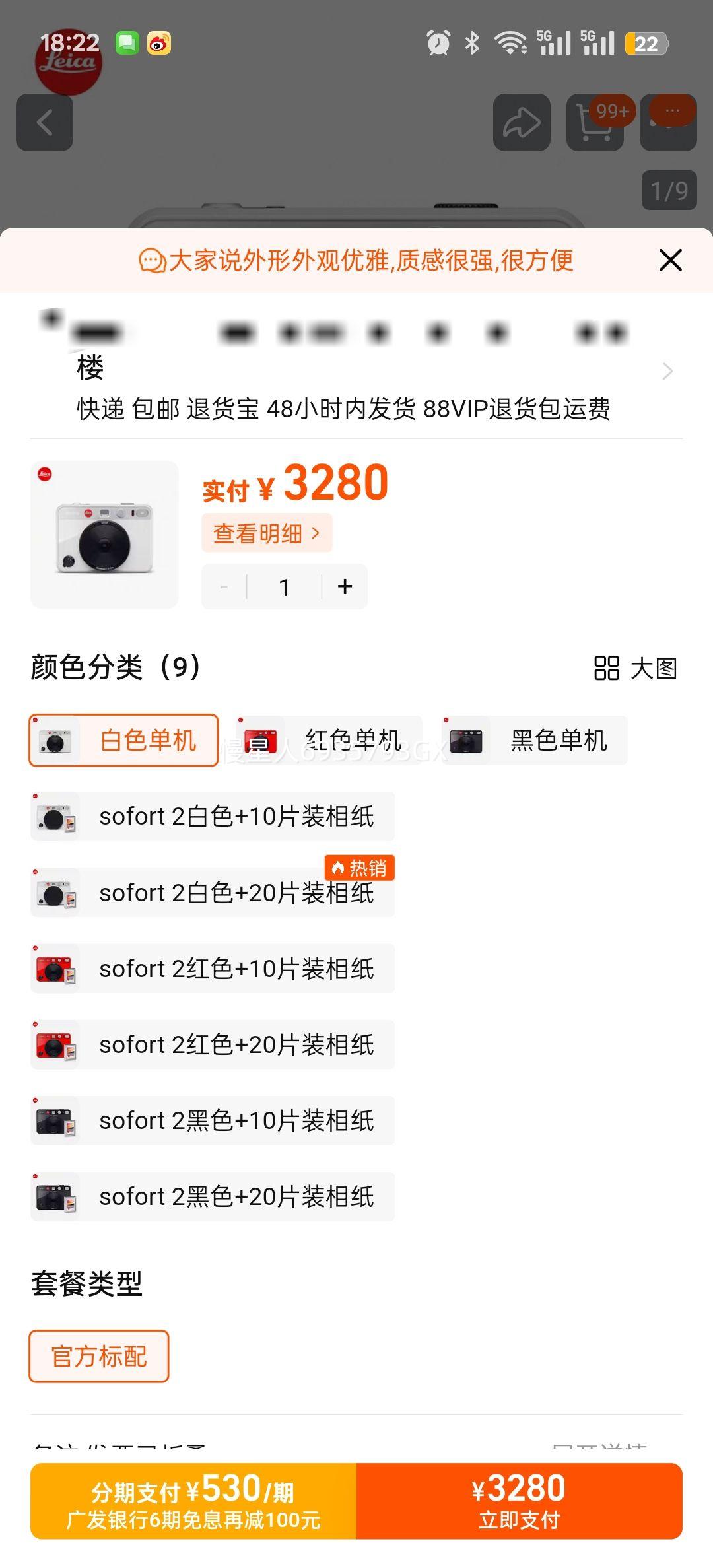
Task: Increase quantity with the plus button
Action: 345,586
